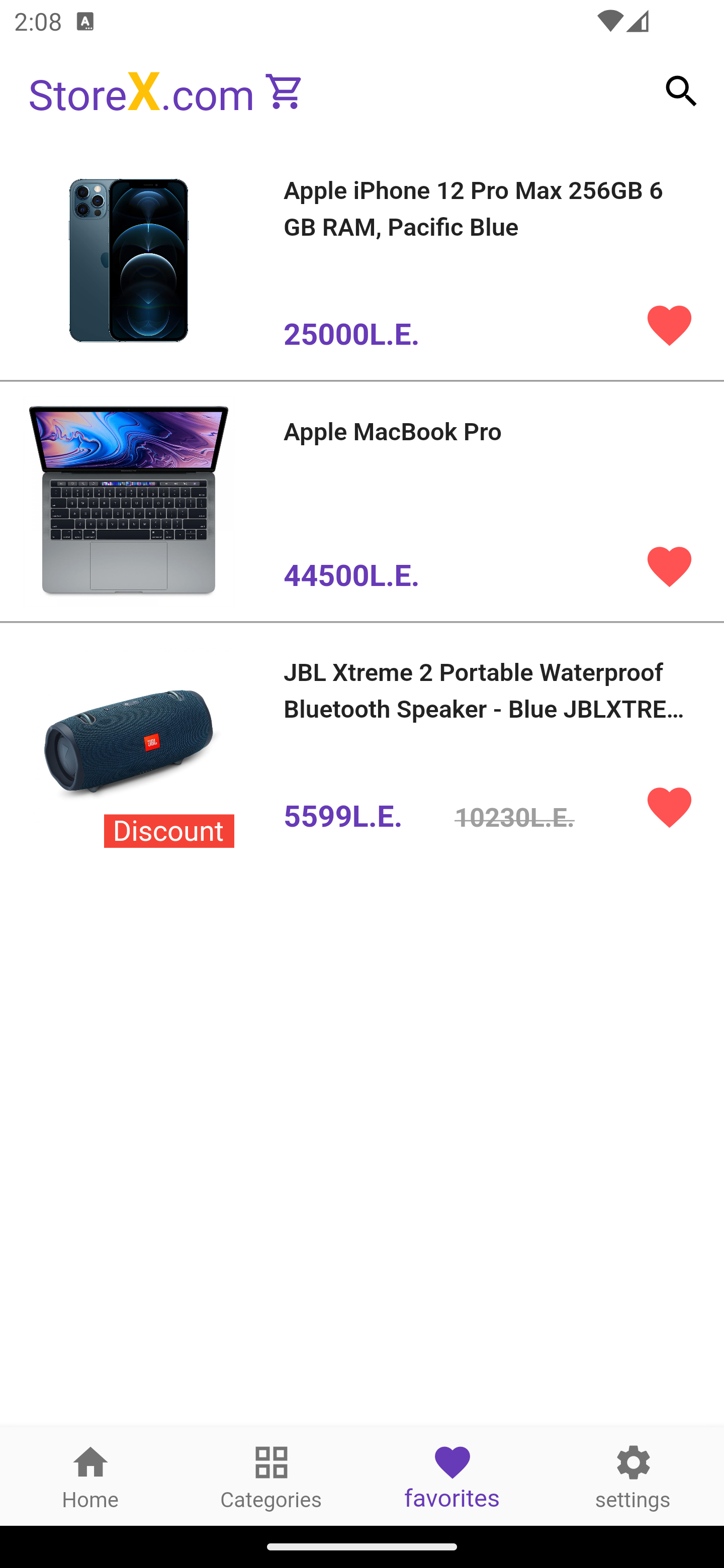Click the 25000L.E. price link
This screenshot has height=1568, width=724.
tap(352, 334)
